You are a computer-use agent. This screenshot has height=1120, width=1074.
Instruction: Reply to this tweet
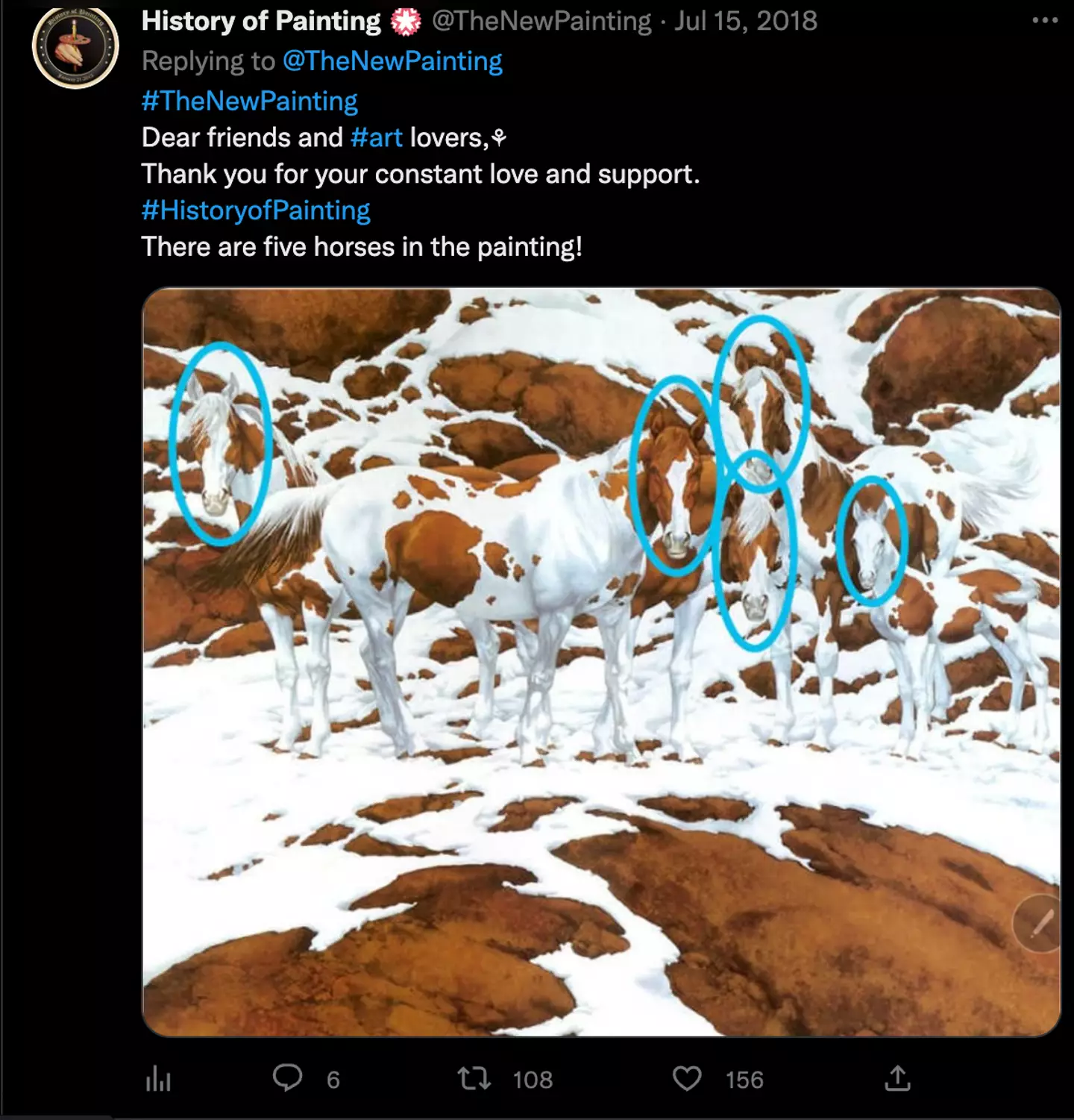tap(288, 1078)
